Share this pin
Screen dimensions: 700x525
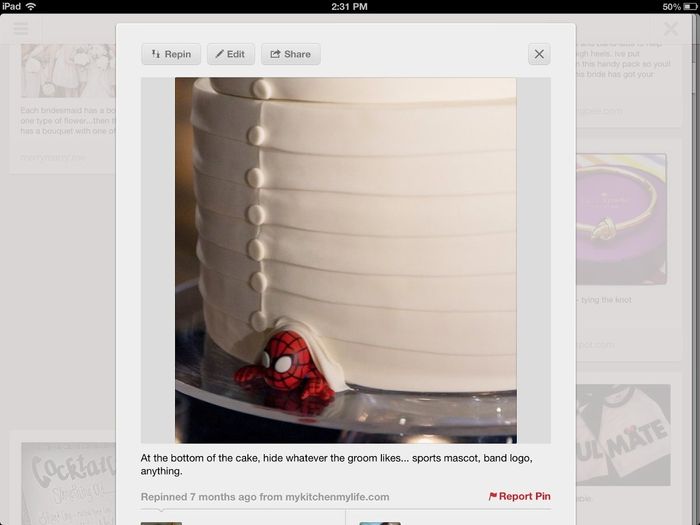(290, 54)
